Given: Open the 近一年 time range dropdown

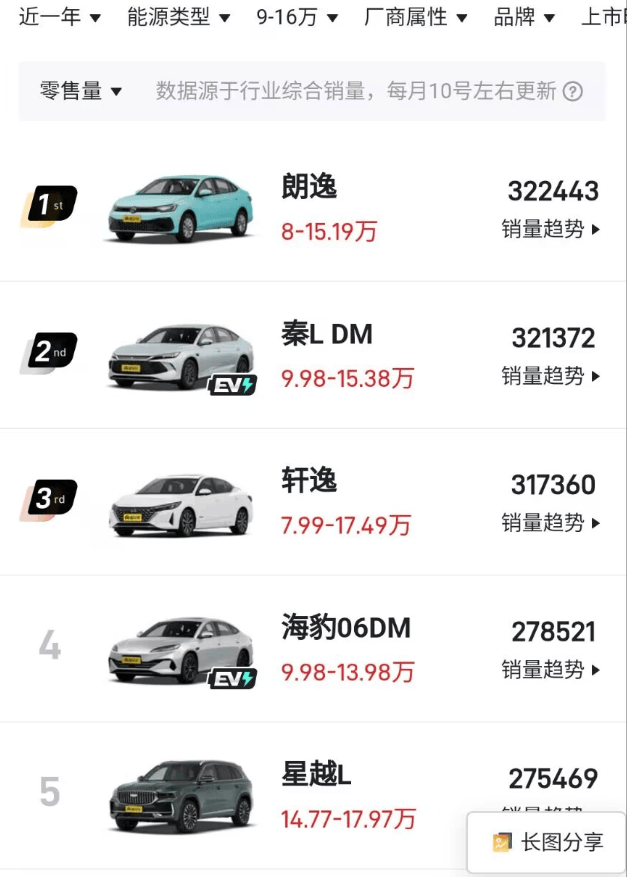Looking at the screenshot, I should click(x=60, y=17).
